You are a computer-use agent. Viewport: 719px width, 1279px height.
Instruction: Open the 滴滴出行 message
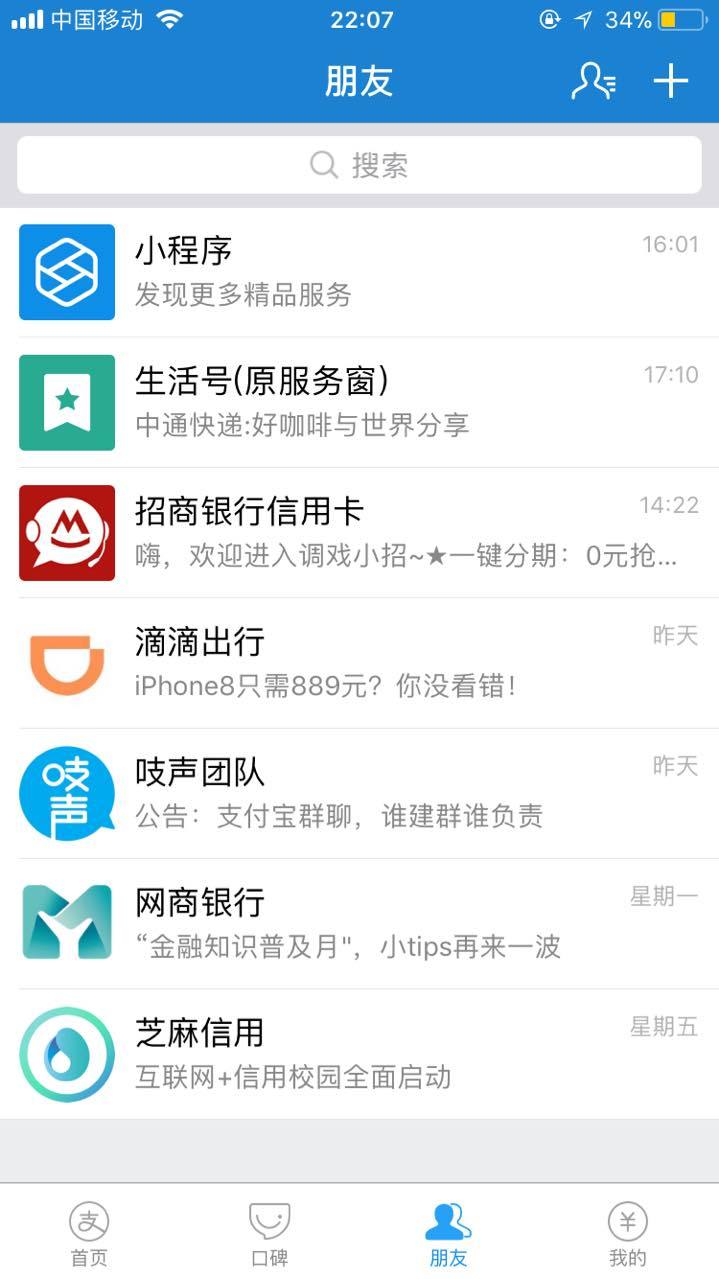coord(359,662)
